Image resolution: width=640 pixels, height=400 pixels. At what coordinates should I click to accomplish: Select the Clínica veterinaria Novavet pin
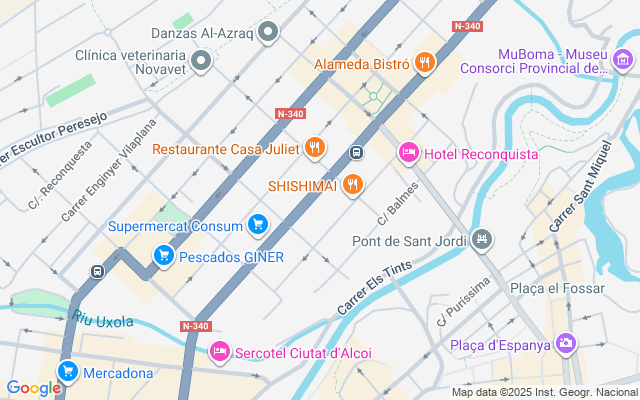pos(200,61)
